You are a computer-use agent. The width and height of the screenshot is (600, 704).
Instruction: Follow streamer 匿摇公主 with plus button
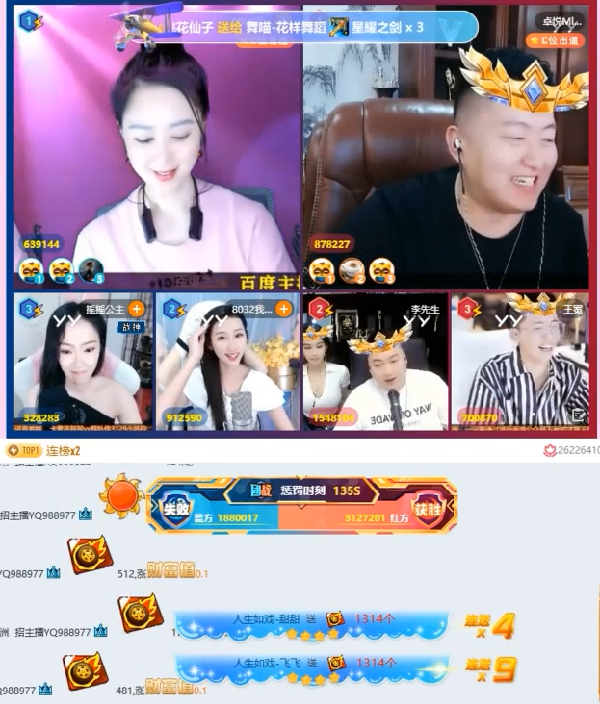pyautogui.click(x=137, y=309)
